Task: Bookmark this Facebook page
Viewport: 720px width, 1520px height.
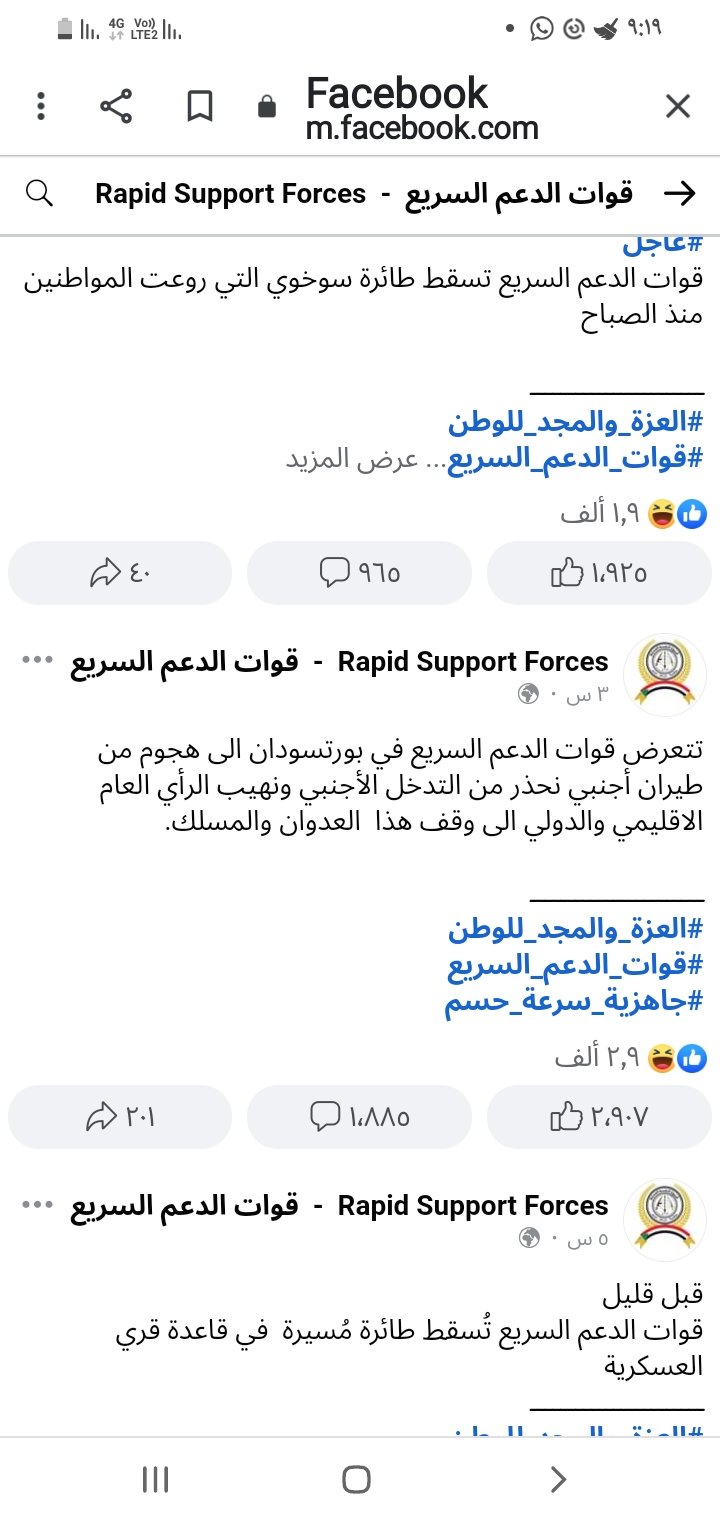Action: [x=200, y=106]
